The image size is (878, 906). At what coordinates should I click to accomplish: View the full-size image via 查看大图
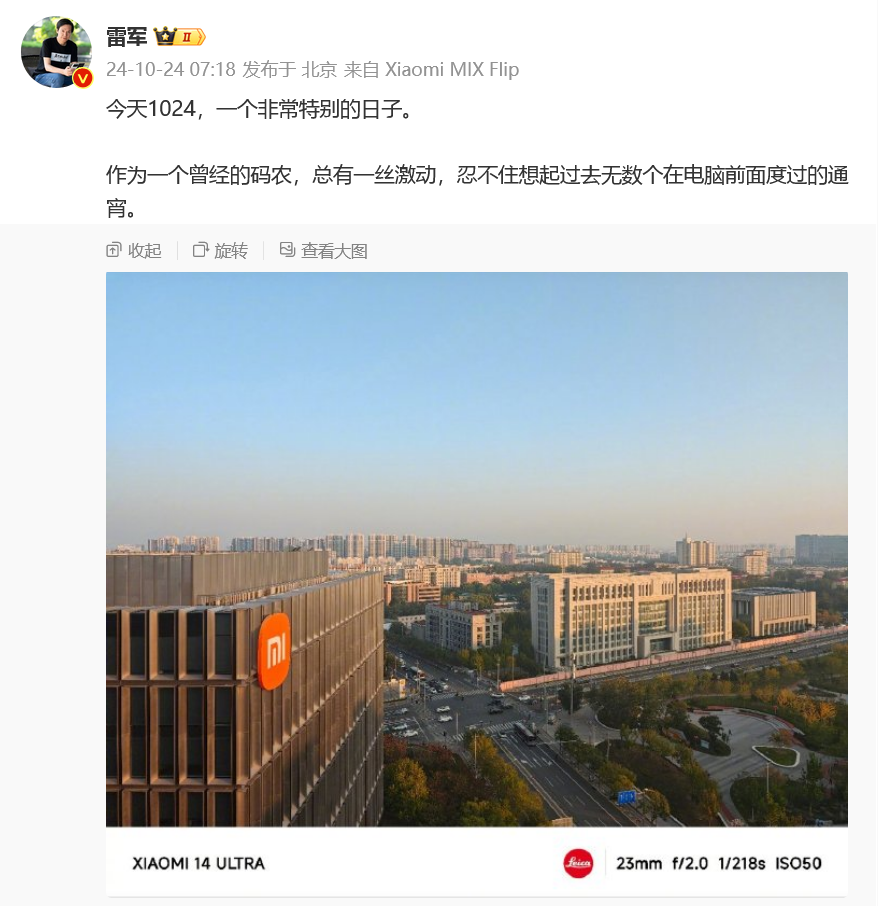coord(324,251)
